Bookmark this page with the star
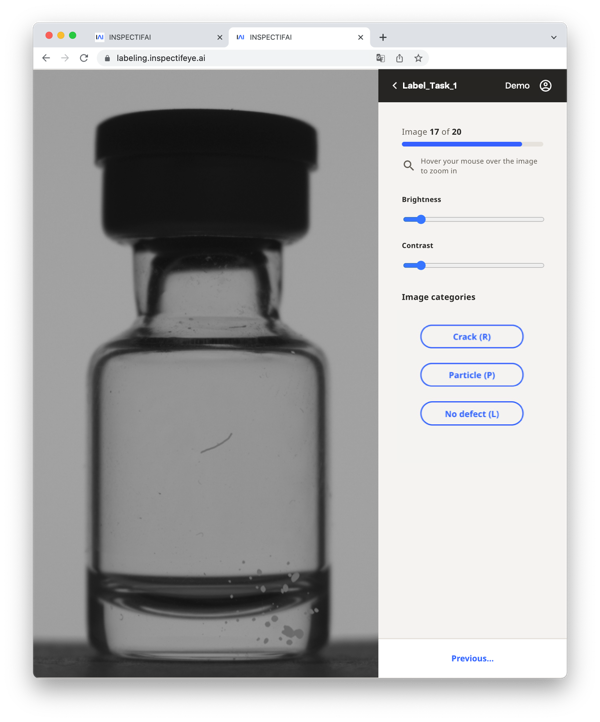 [x=418, y=58]
